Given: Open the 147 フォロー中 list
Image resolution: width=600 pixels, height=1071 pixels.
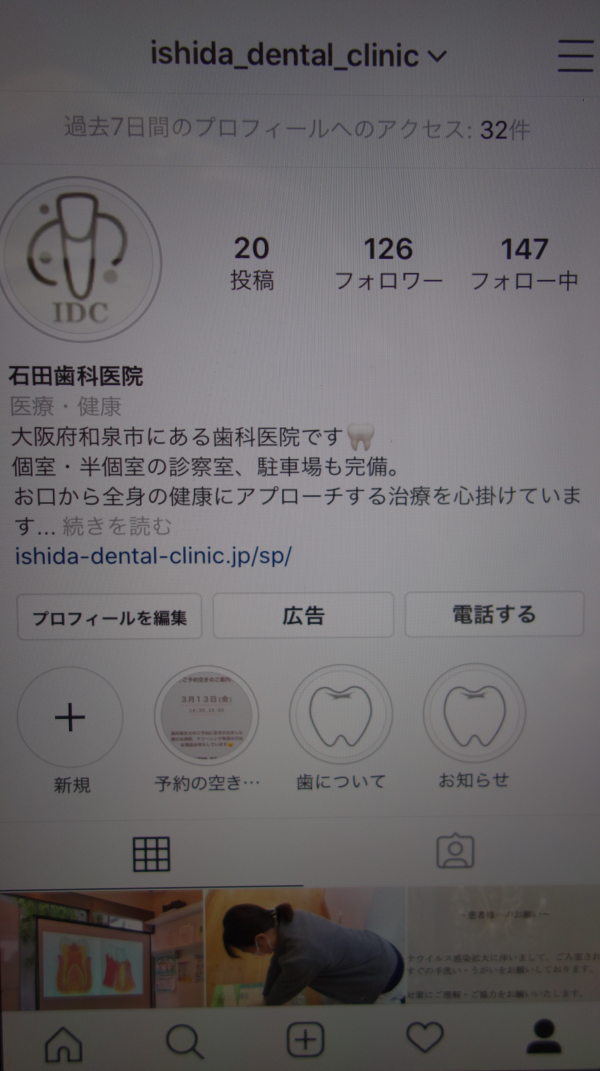Looking at the screenshot, I should (524, 263).
